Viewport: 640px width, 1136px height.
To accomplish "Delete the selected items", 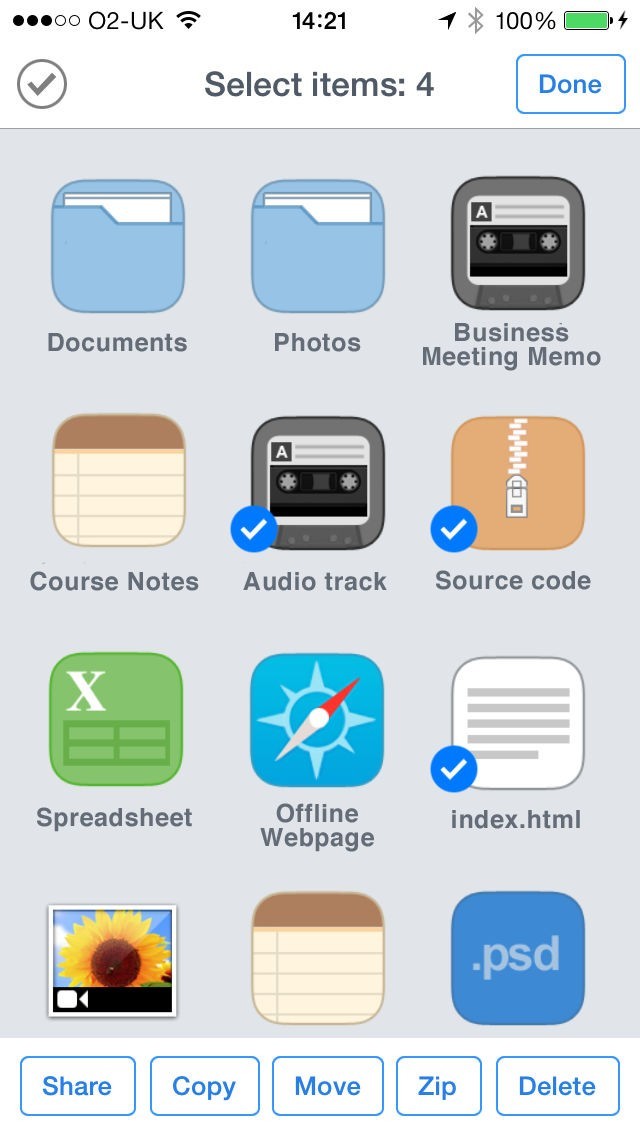I will click(x=557, y=1086).
